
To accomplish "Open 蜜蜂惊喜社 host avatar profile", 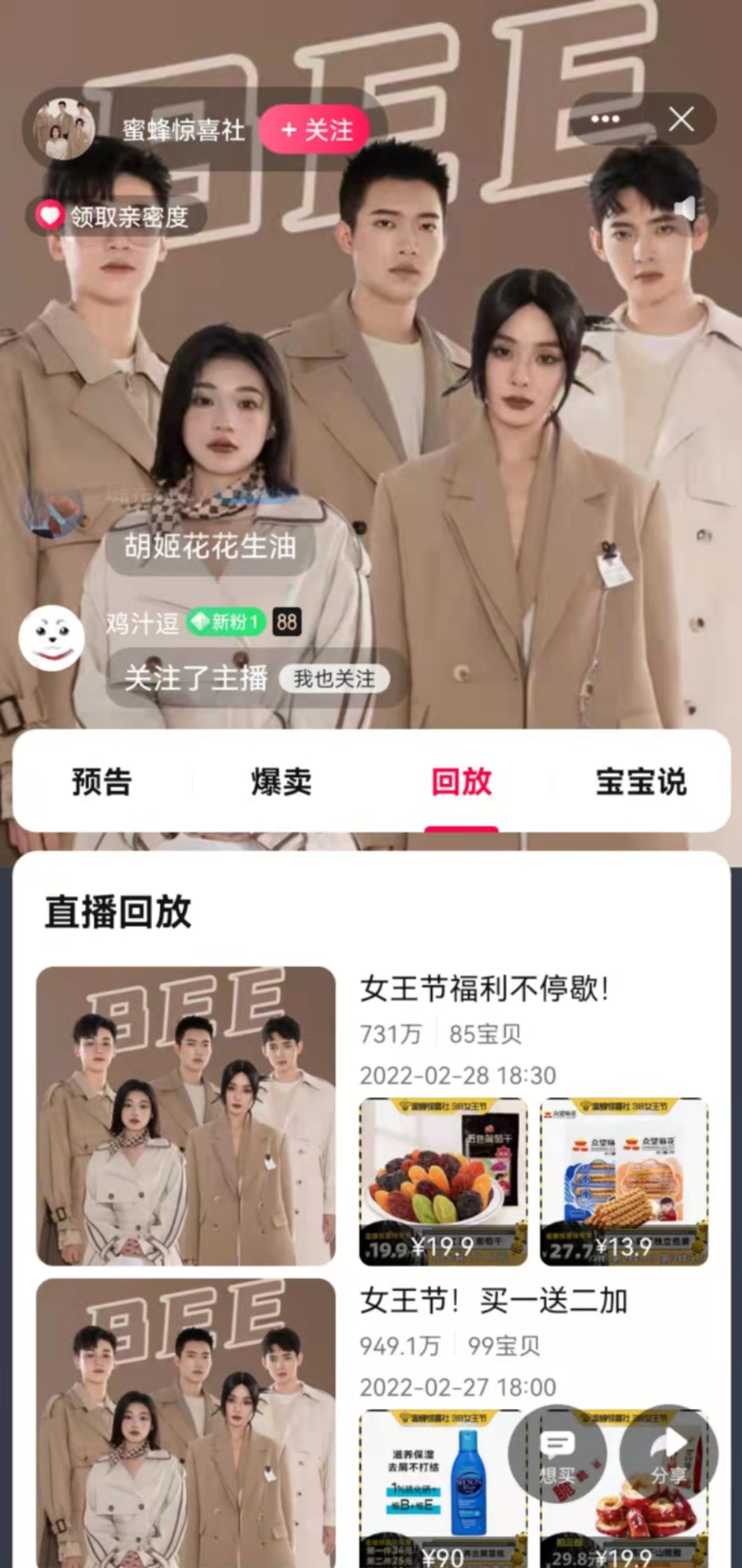I will [64, 129].
